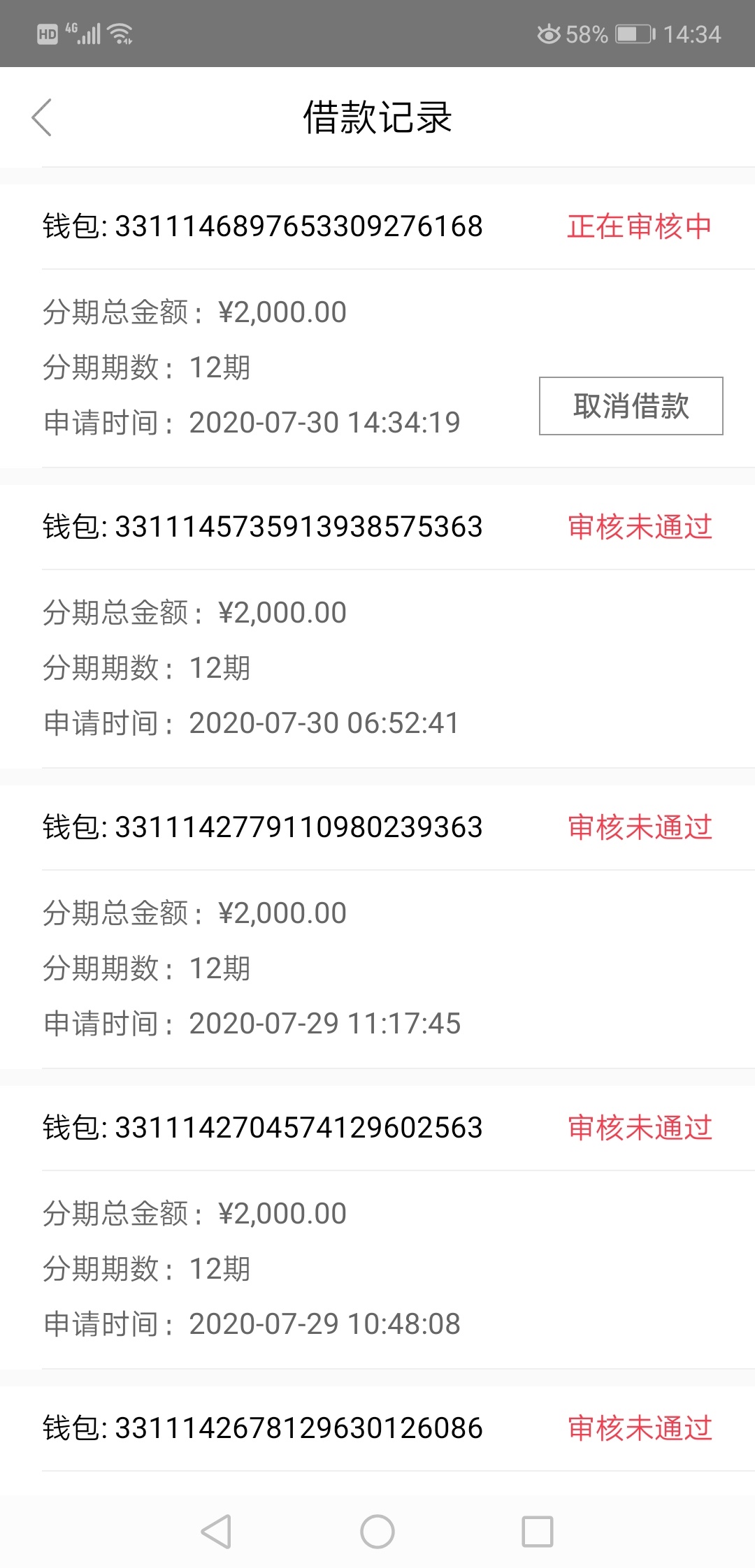Open loan record for wallet 3311142704574129602563
The height and width of the screenshot is (1568, 755).
(377, 1227)
